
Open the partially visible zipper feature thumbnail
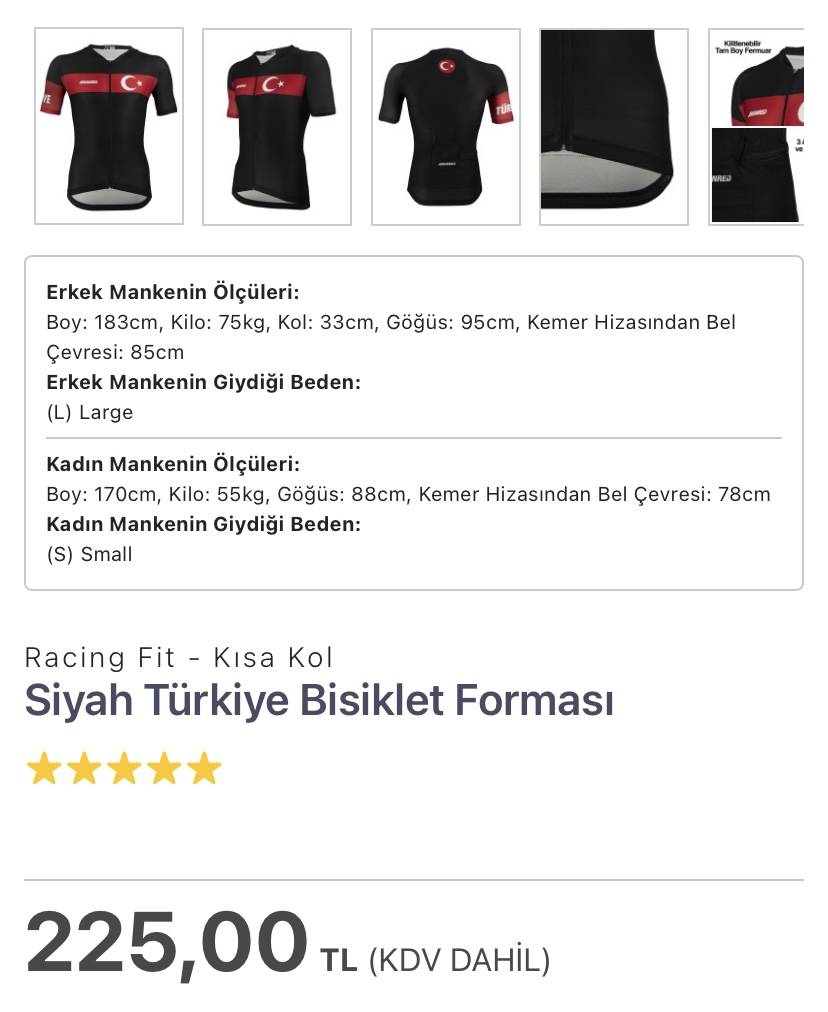(757, 126)
